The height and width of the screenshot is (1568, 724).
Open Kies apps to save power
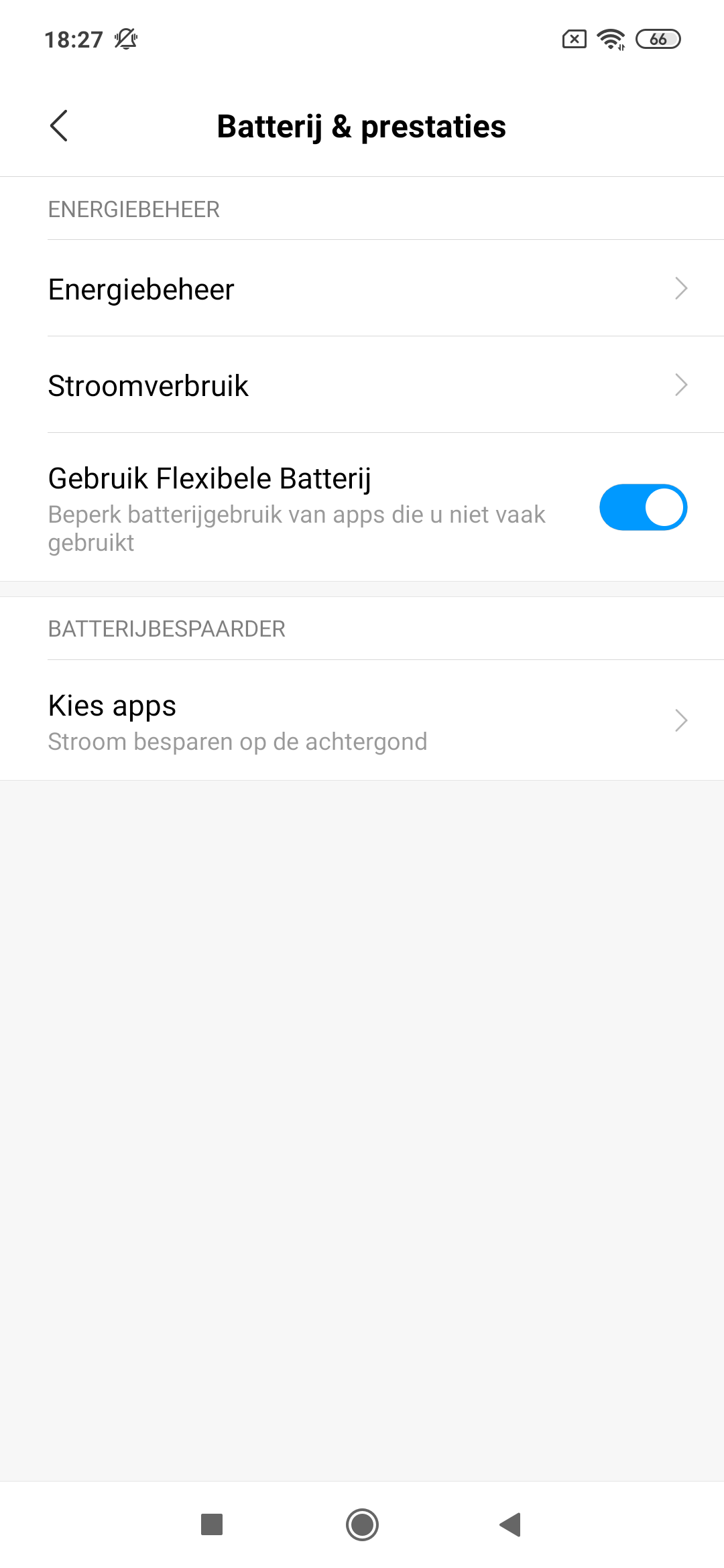coord(362,721)
